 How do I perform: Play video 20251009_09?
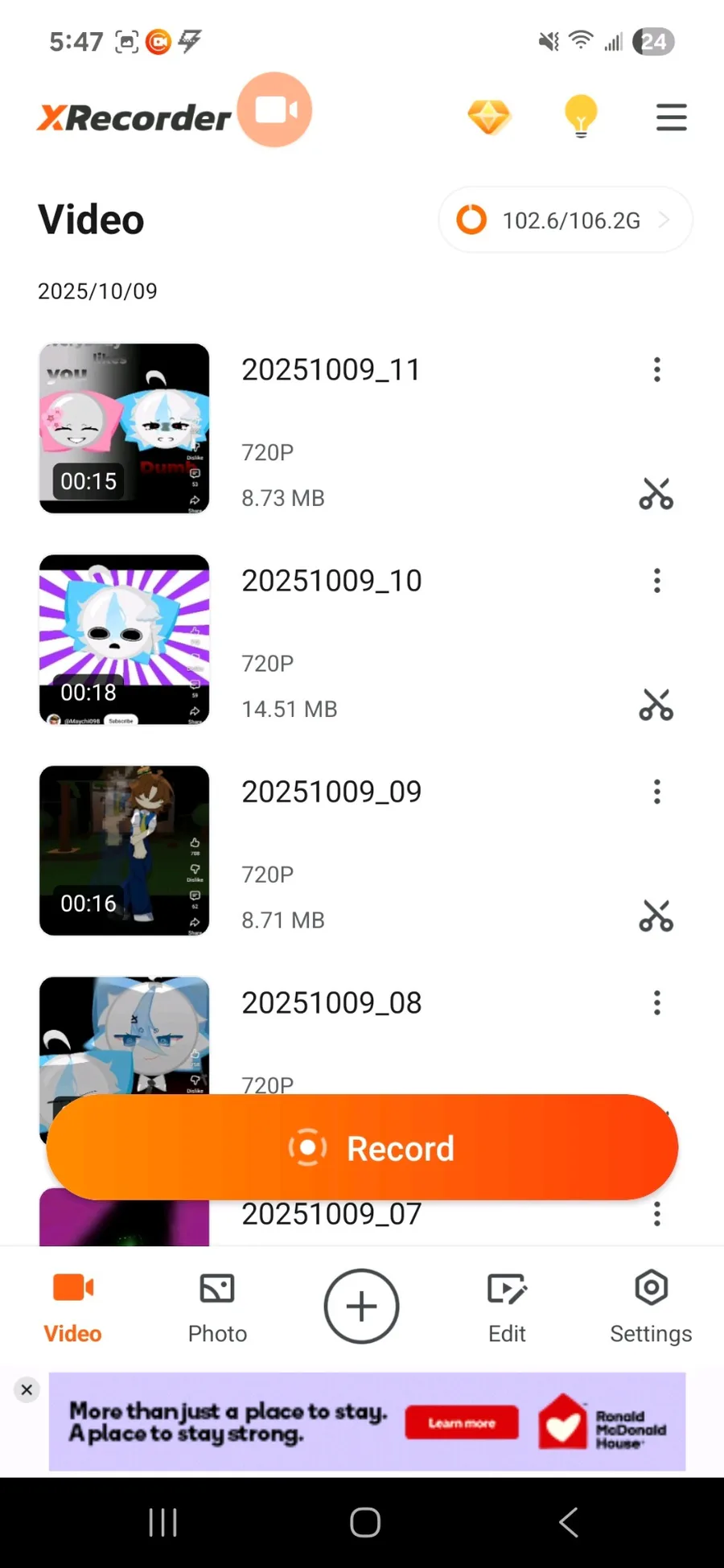click(125, 850)
